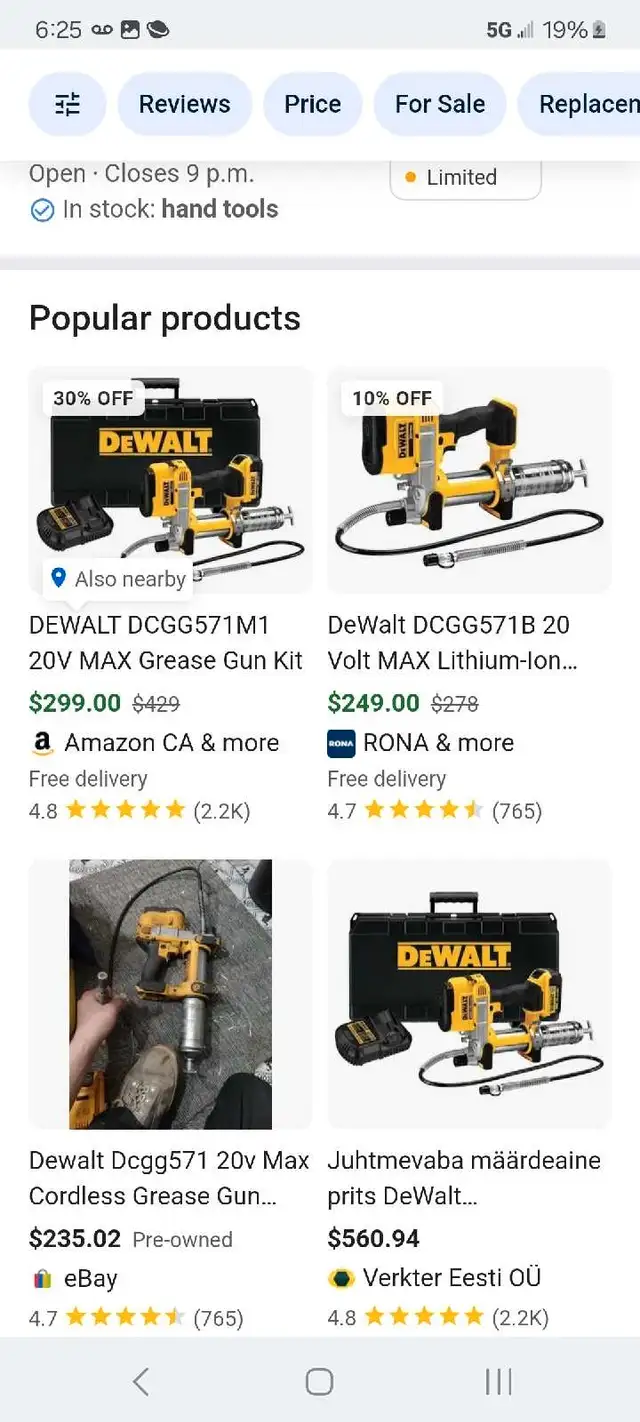Open the DEWALT DCGG571M1 Grease Gun Kit product
The height and width of the screenshot is (1422, 640).
tap(170, 596)
